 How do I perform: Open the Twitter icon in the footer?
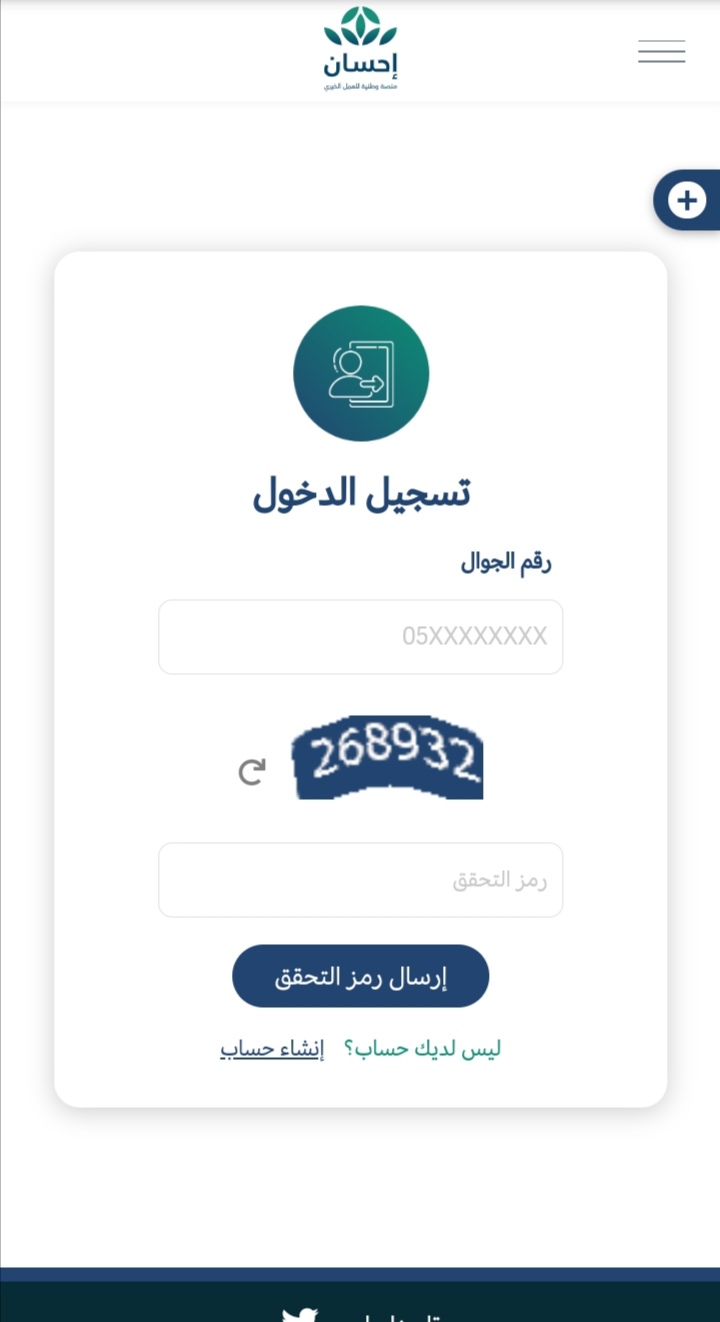(x=299, y=1315)
